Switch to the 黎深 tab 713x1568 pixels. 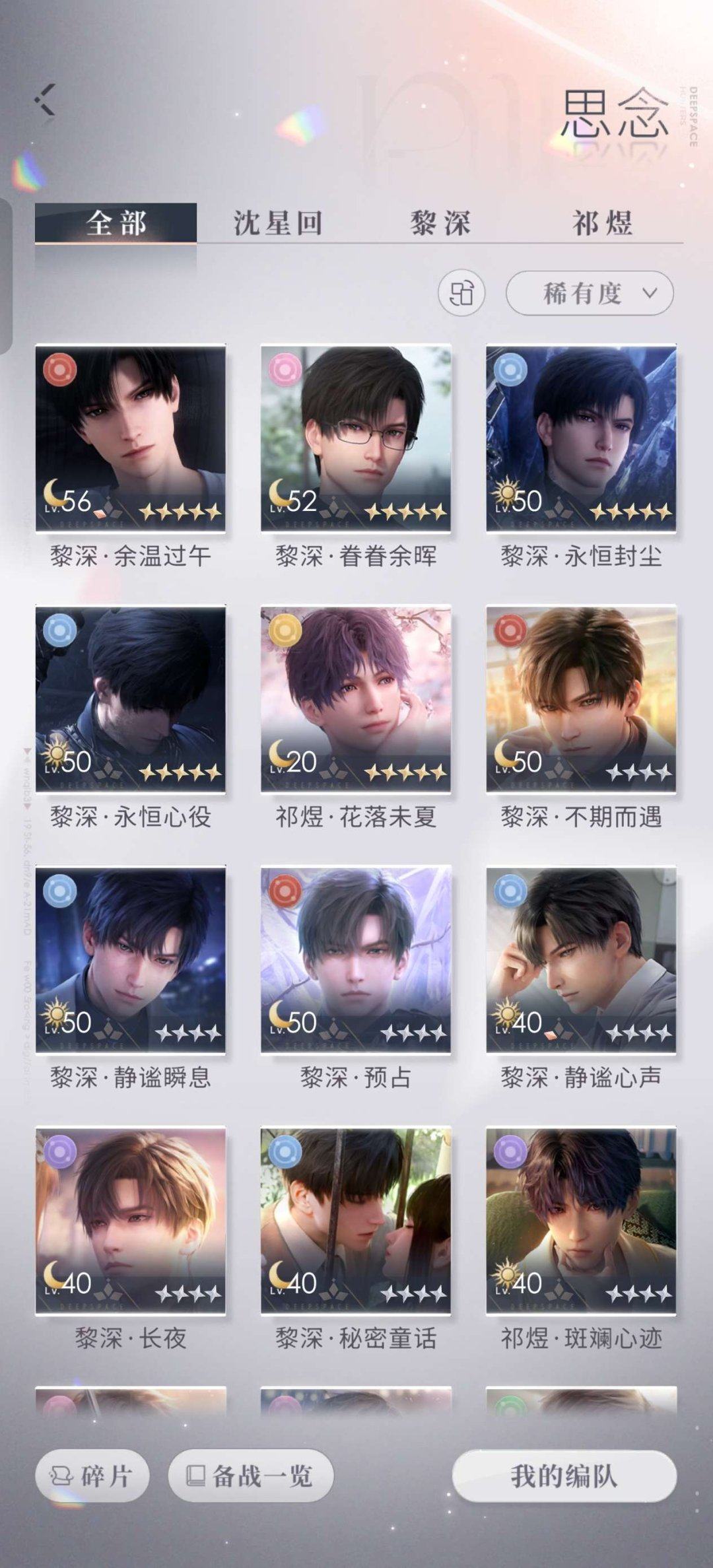tap(440, 223)
